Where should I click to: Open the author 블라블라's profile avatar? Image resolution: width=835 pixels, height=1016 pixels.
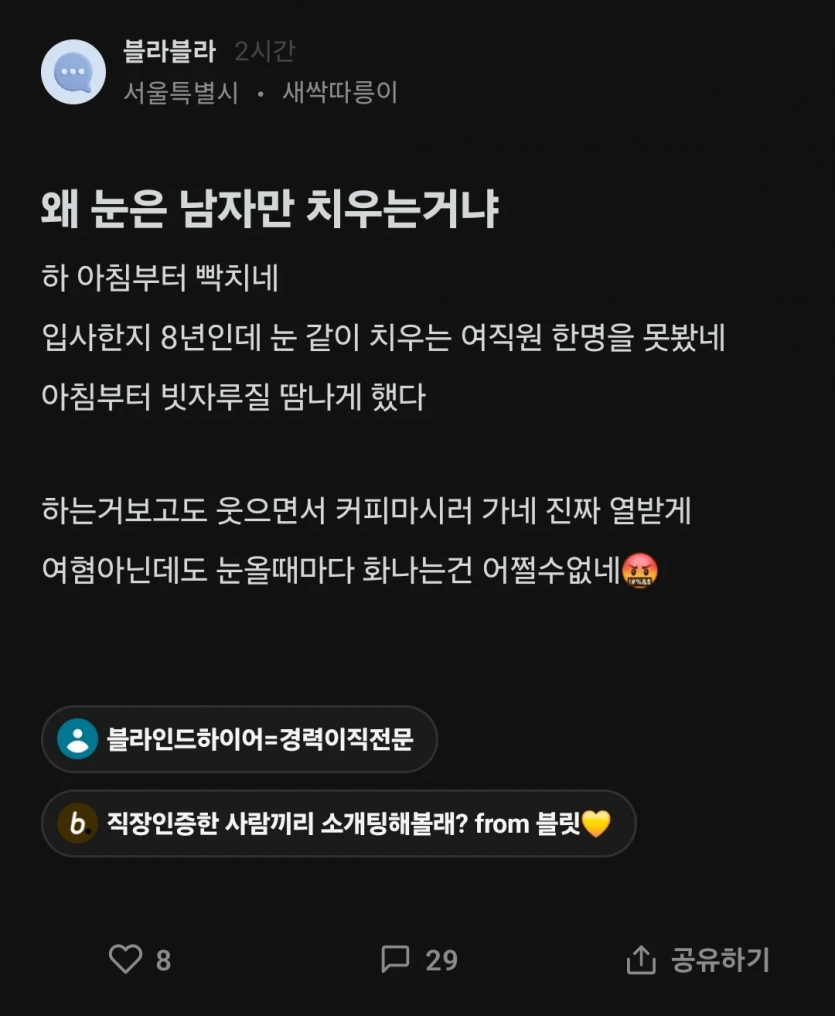[73, 72]
